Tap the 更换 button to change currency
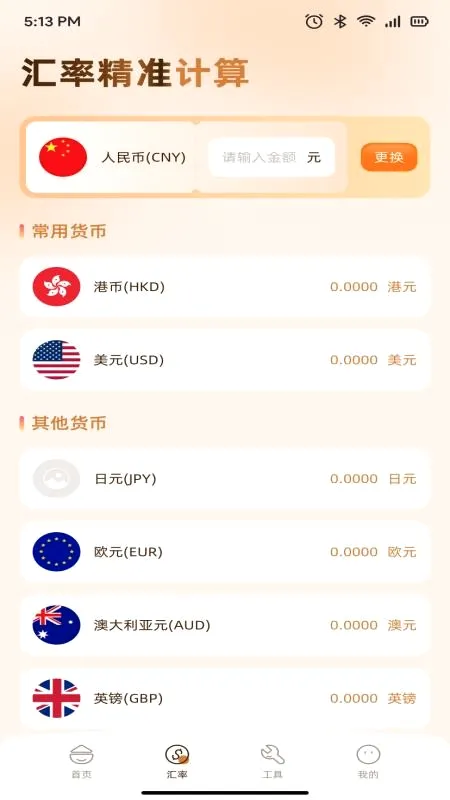Screen dimensions: 450x800 pos(389,157)
